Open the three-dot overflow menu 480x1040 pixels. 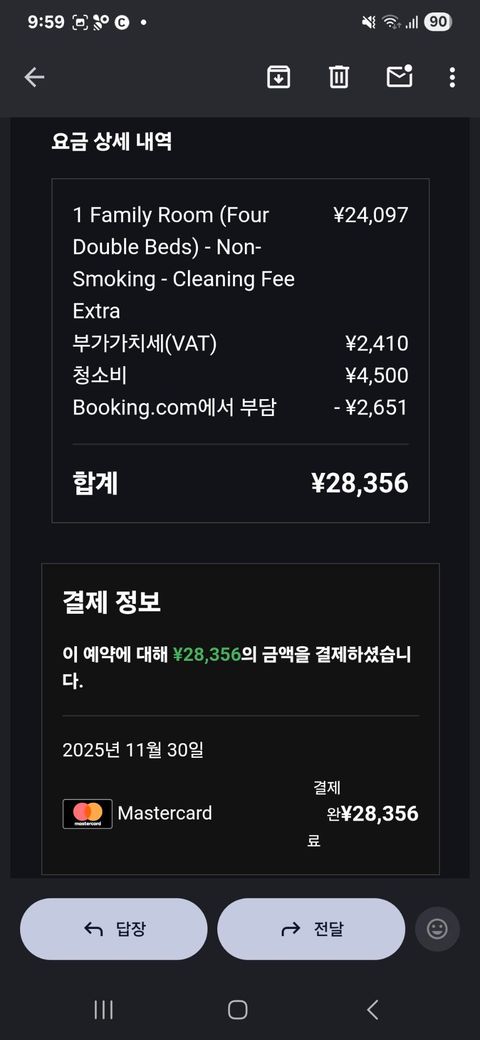pyautogui.click(x=452, y=78)
